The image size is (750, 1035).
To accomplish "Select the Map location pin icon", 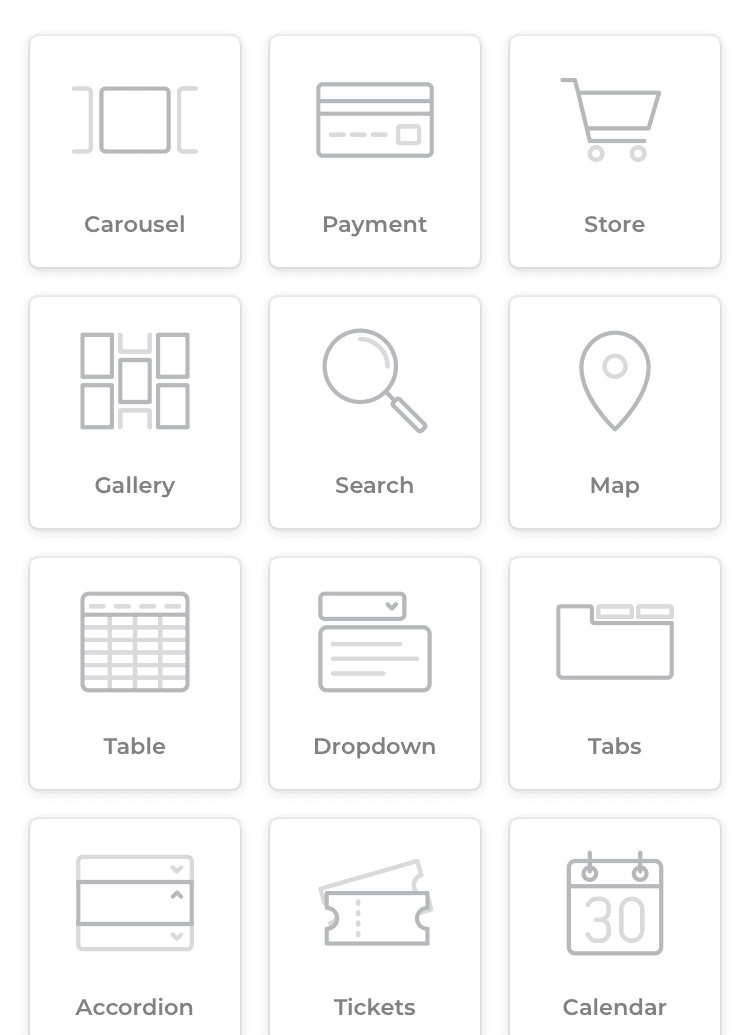I will (614, 378).
